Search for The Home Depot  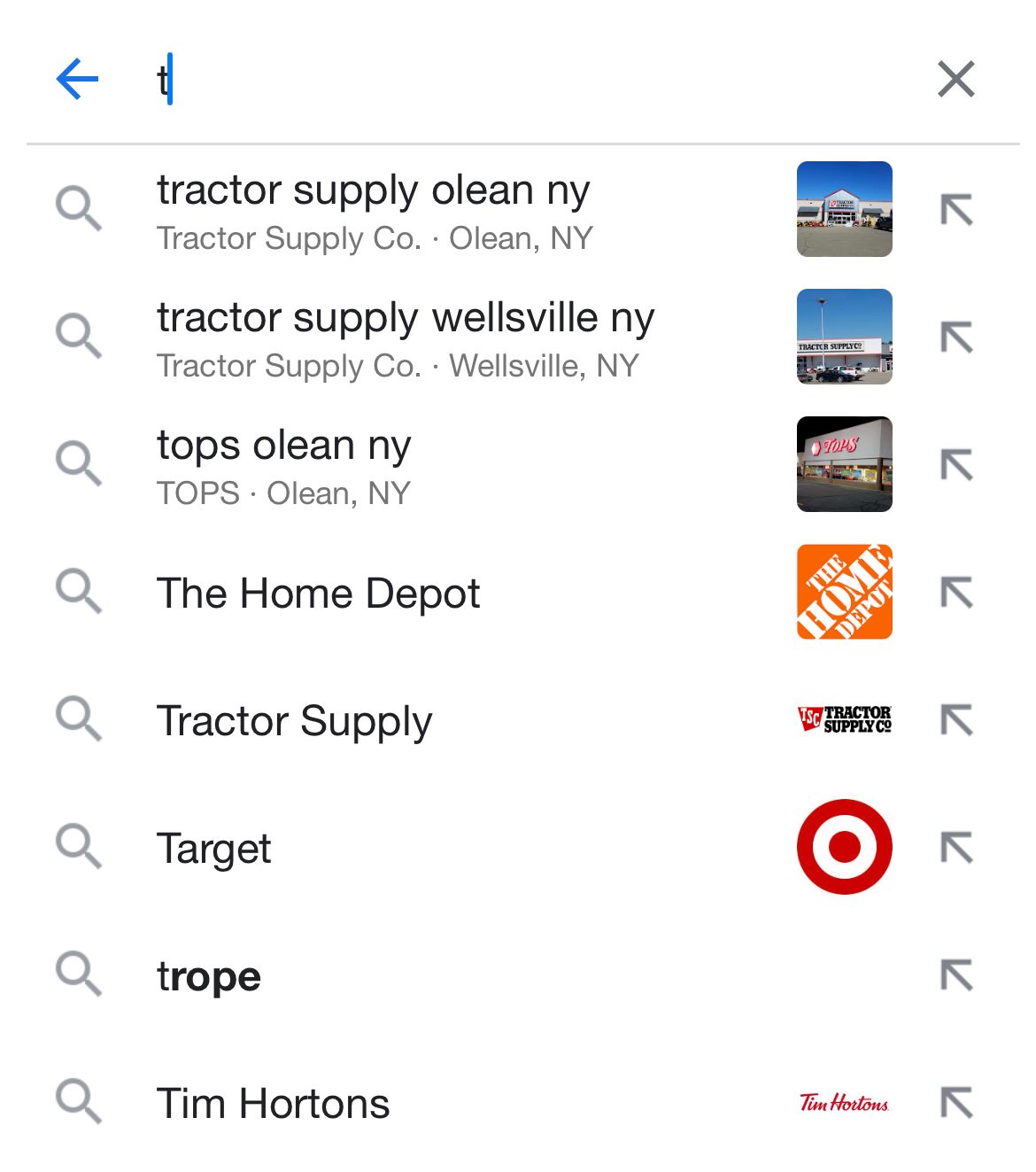318,593
